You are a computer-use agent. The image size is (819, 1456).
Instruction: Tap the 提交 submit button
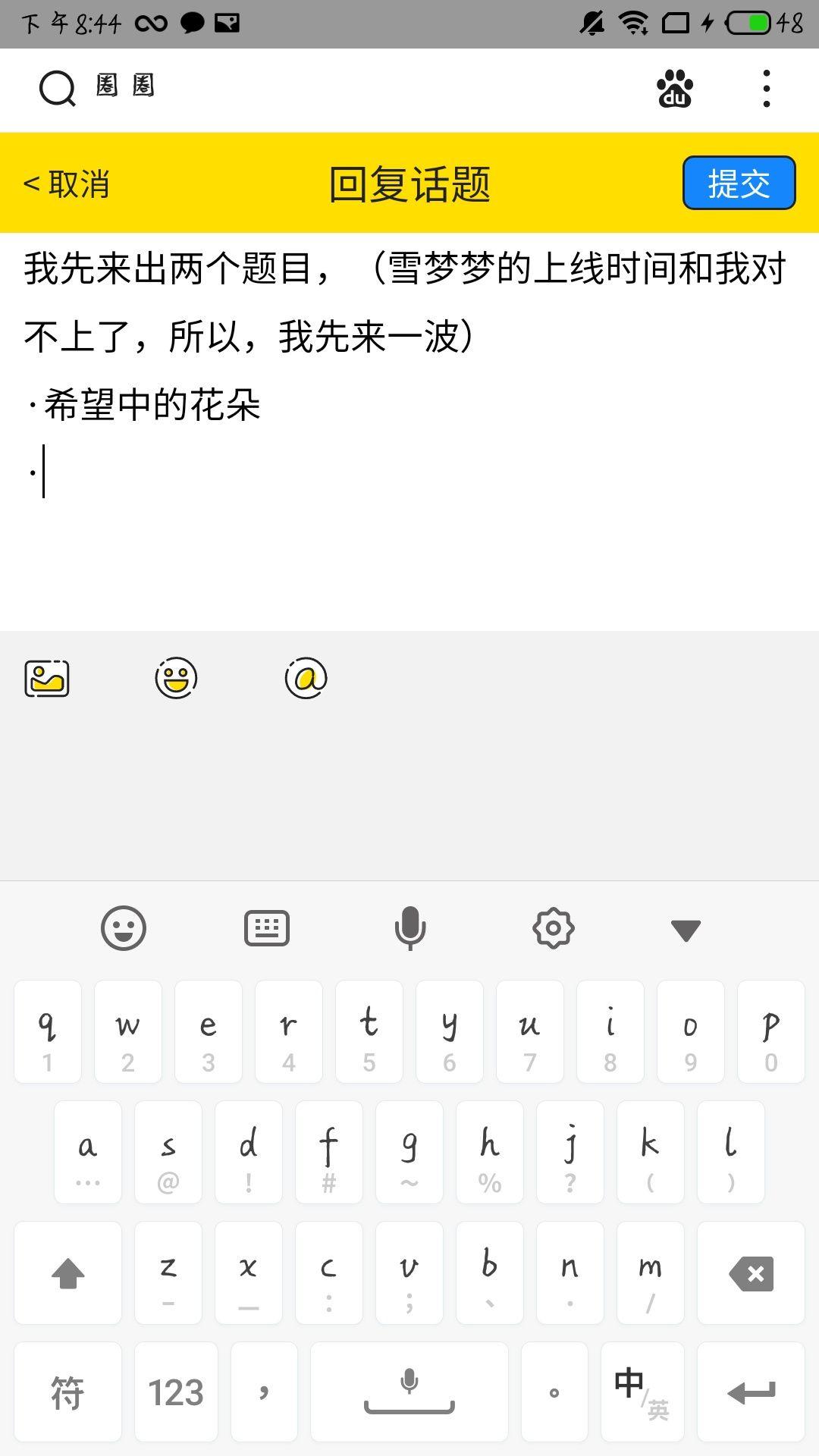coord(739,183)
